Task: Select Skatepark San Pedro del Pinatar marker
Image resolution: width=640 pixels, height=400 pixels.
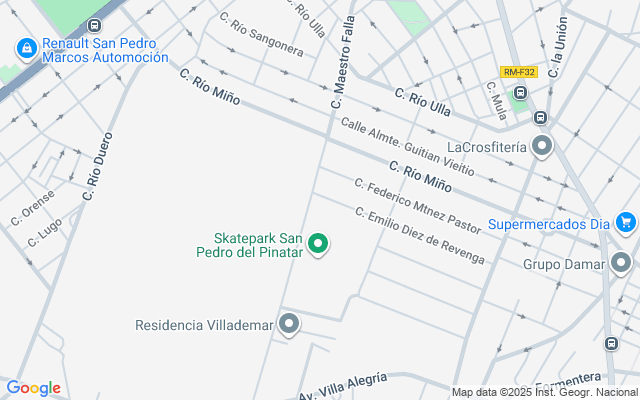Action: 319,243
